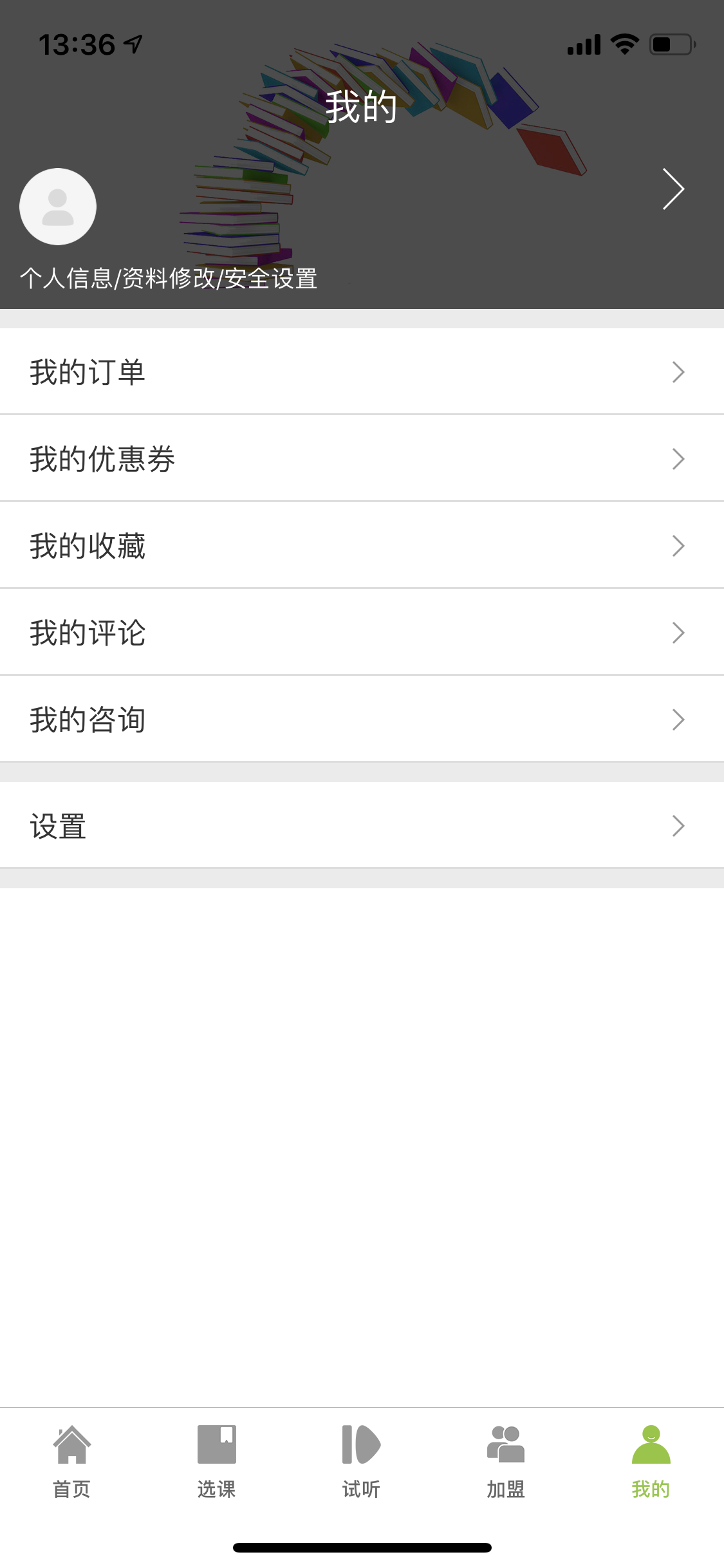Open 我的咨询 consultations
Viewport: 724px width, 1568px height.
pyautogui.click(x=362, y=720)
